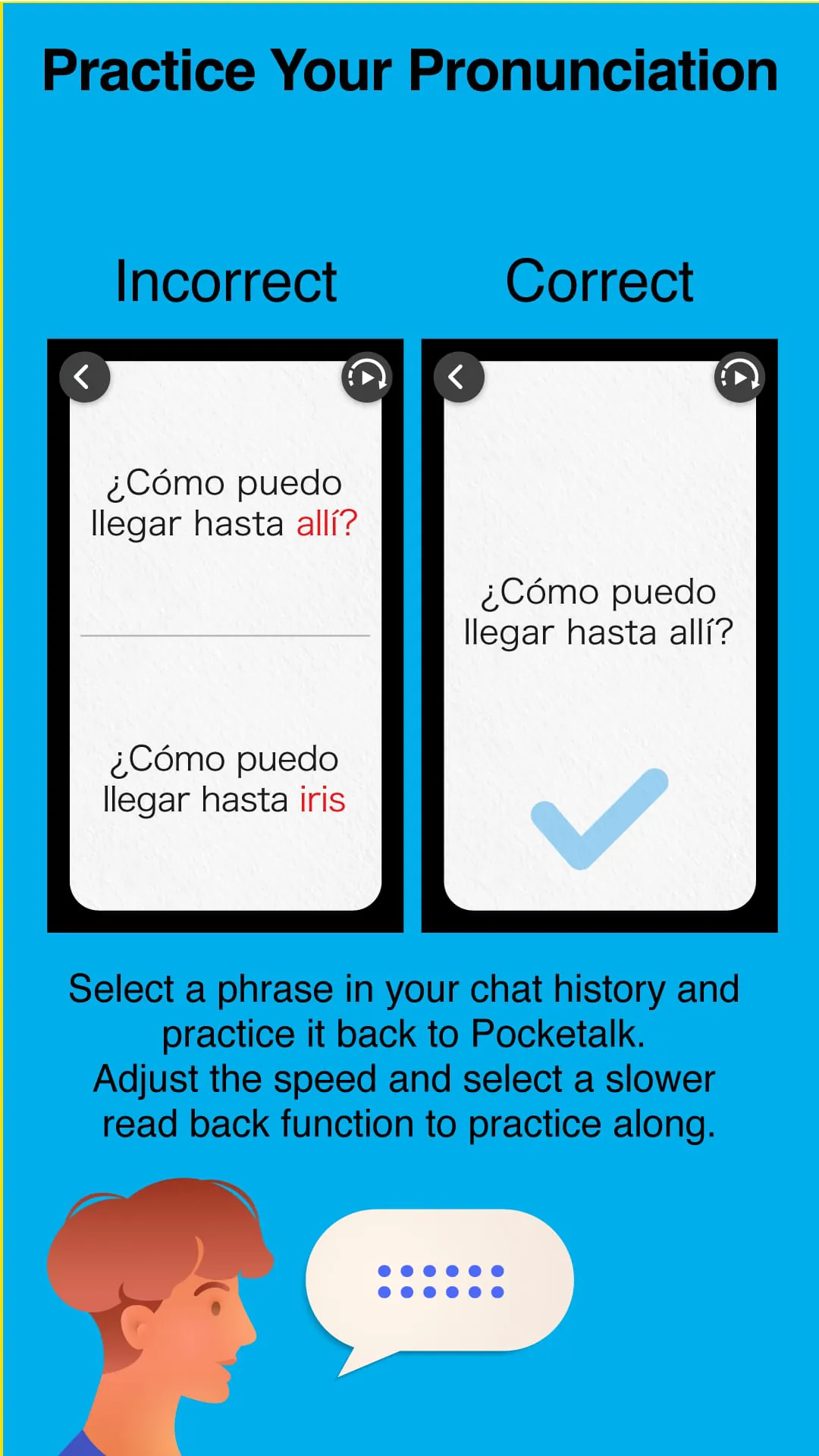Select the Correct example heading
Viewport: 819px width, 1456px height.
click(x=600, y=281)
